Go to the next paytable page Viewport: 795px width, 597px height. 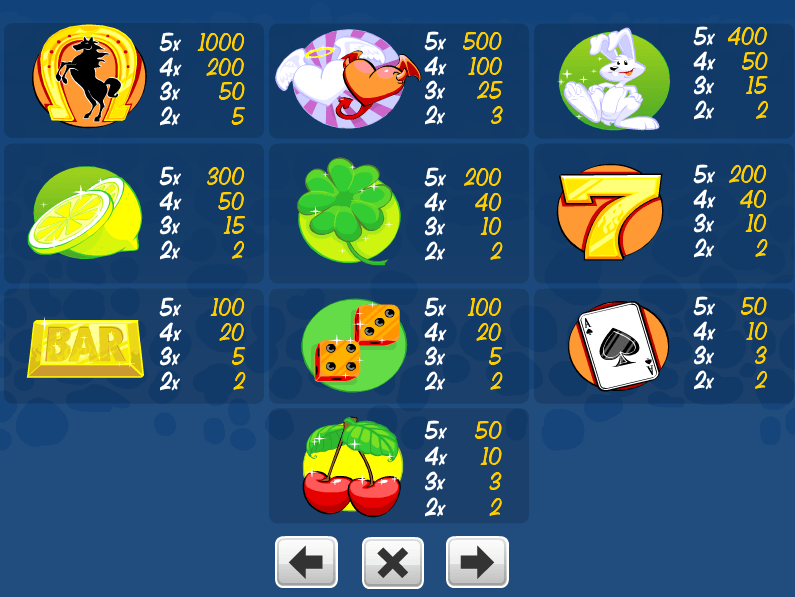(x=477, y=562)
